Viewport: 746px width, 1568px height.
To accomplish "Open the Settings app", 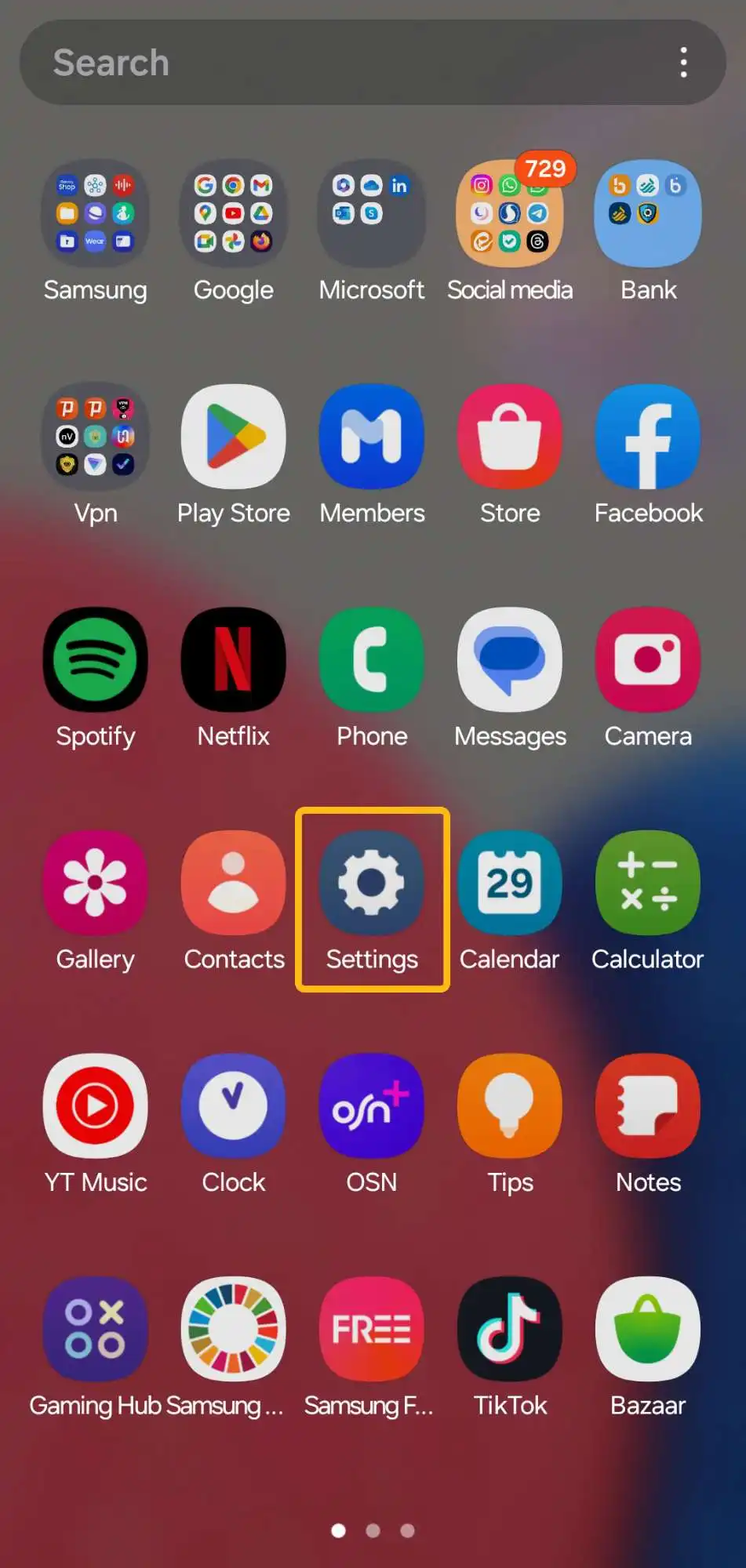I will pos(372,883).
